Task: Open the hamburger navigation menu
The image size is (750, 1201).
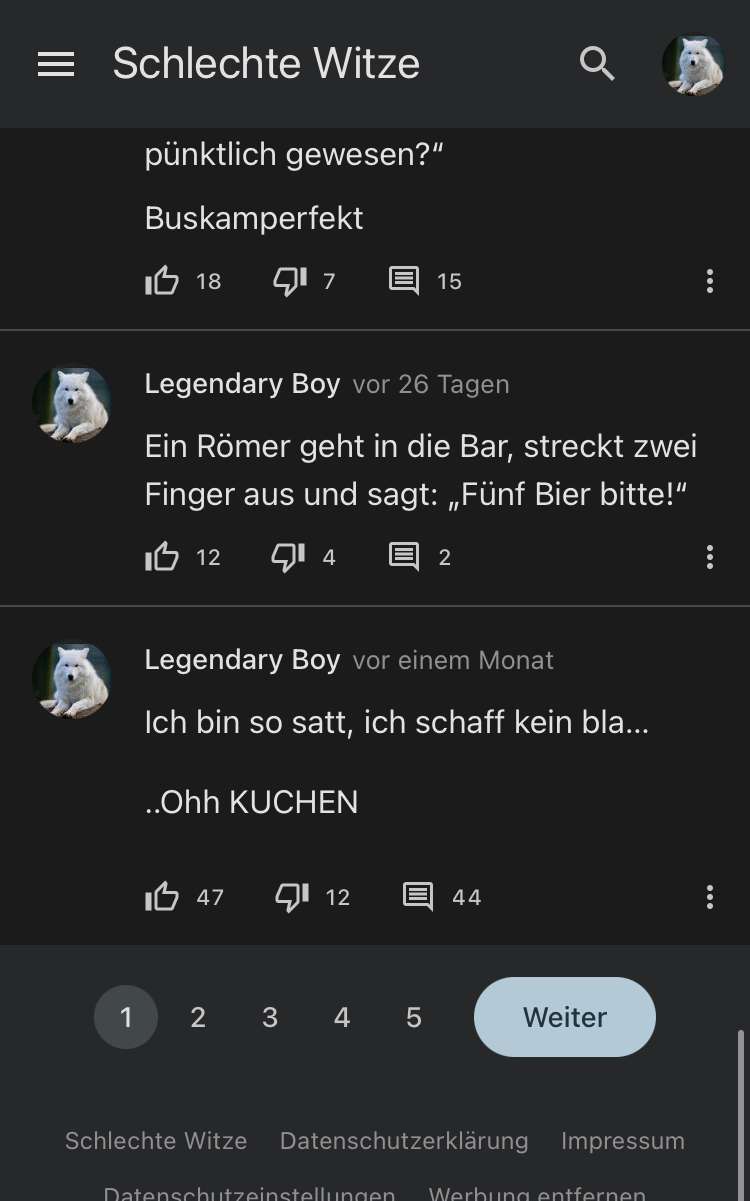Action: point(56,64)
